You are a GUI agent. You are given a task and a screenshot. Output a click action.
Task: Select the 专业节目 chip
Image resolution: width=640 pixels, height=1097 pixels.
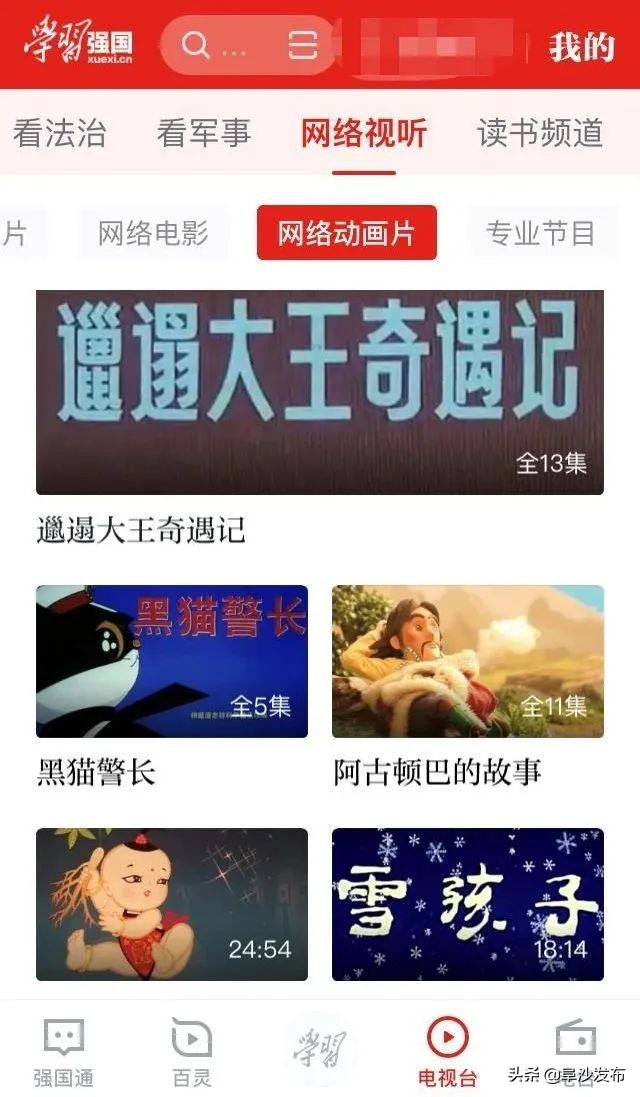pyautogui.click(x=540, y=233)
